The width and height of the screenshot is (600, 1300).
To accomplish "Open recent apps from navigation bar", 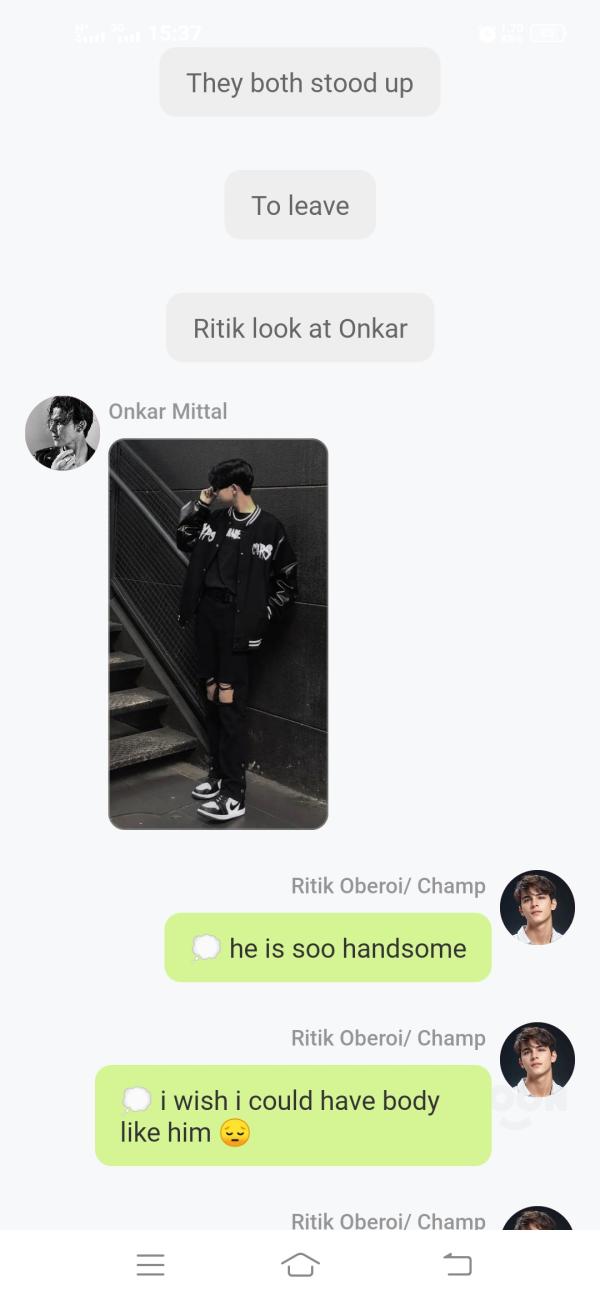I will pos(150,1265).
